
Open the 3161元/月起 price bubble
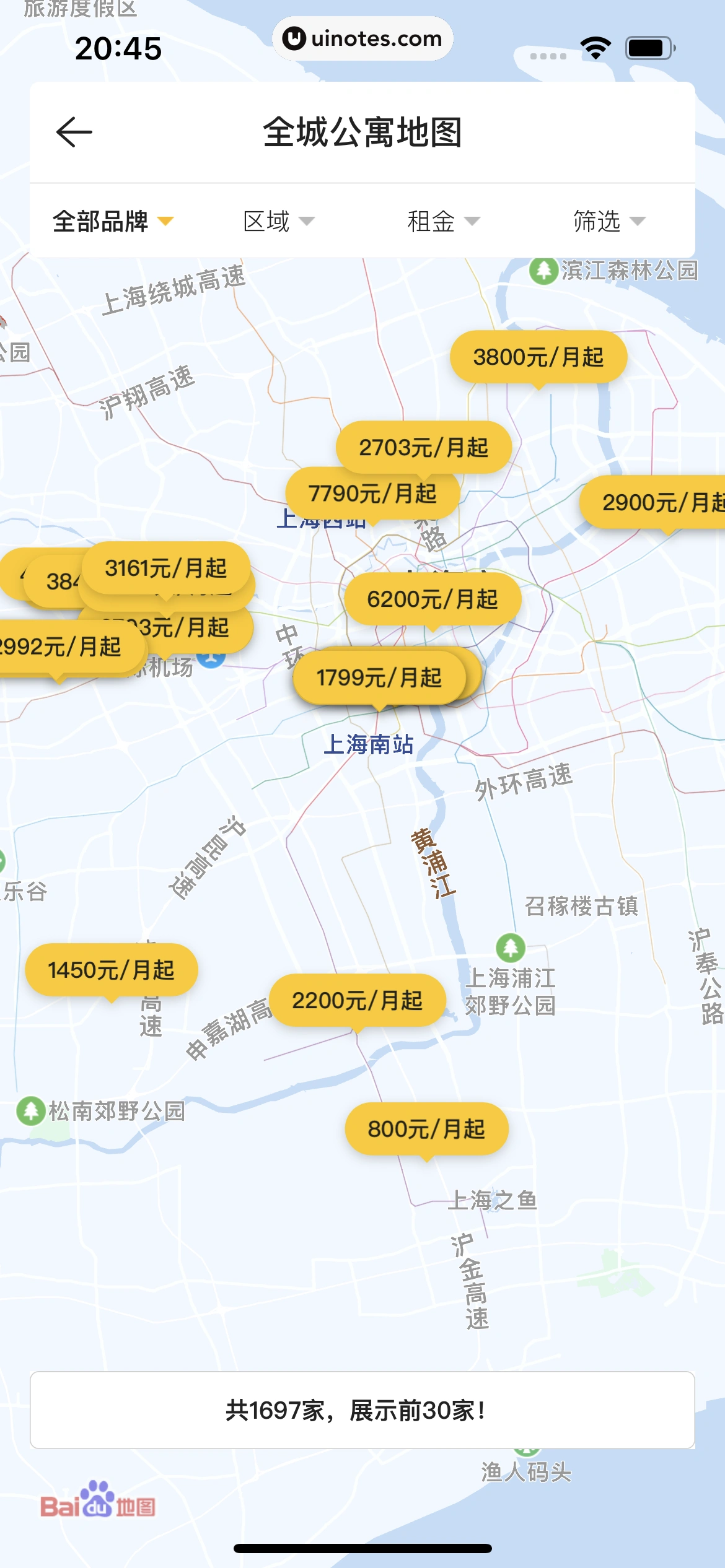(x=165, y=568)
